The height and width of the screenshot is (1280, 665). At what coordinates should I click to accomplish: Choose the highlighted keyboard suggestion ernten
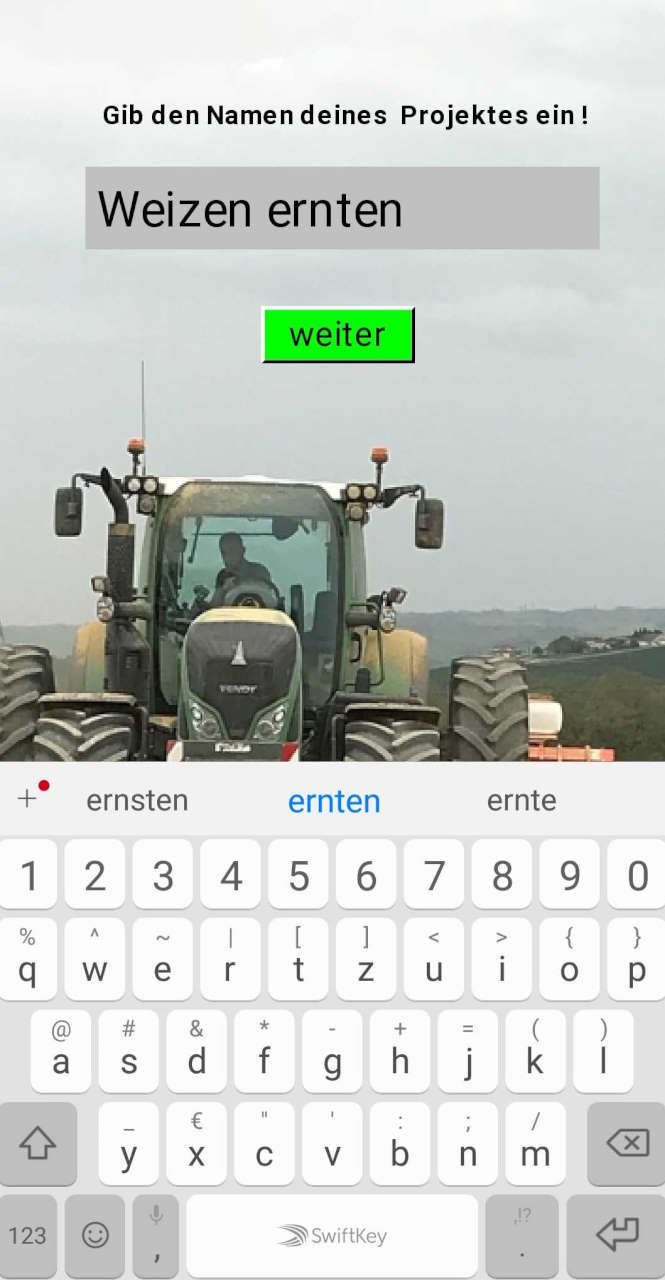click(x=334, y=800)
